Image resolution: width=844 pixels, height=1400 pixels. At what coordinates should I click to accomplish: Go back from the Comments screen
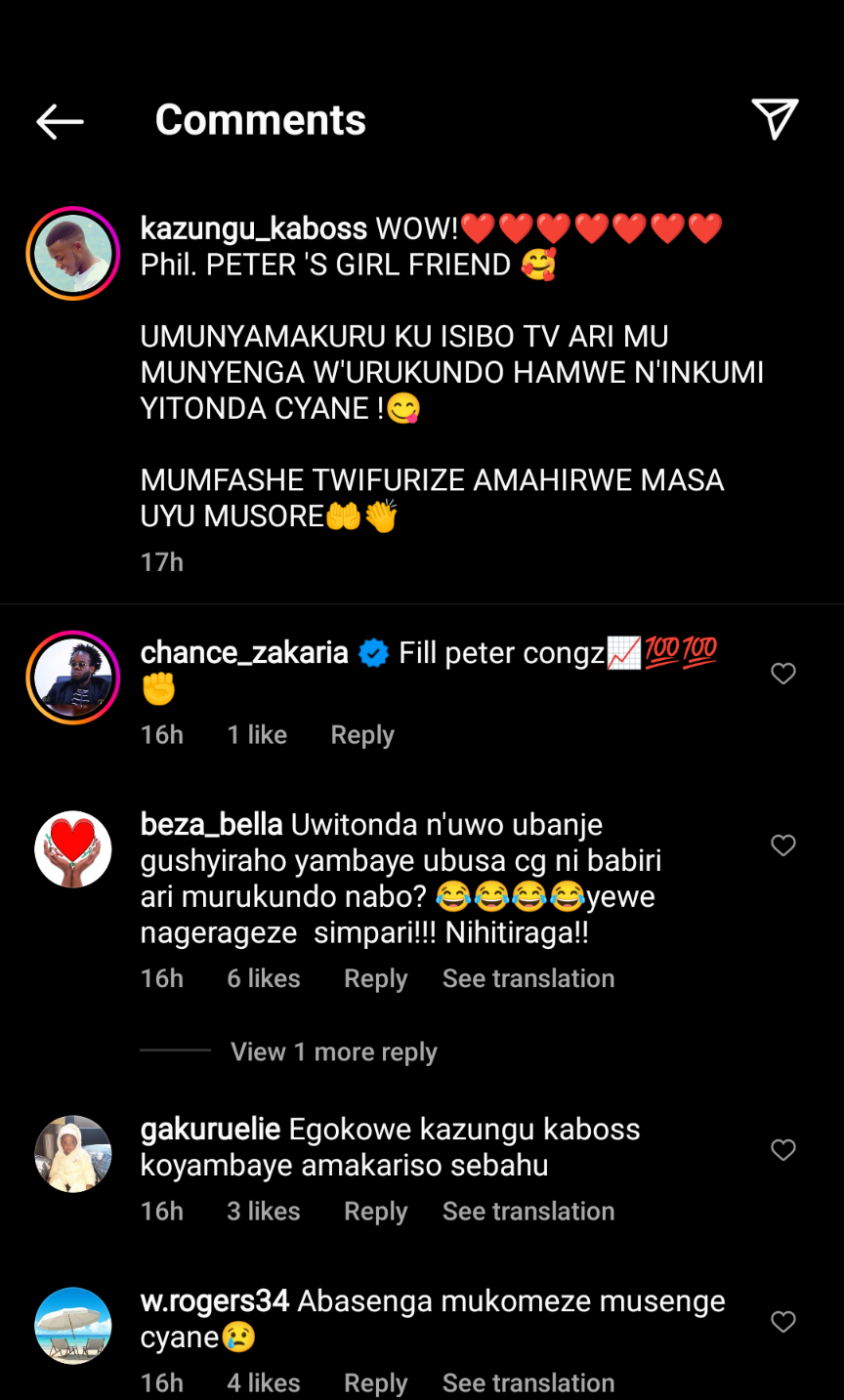click(x=60, y=121)
